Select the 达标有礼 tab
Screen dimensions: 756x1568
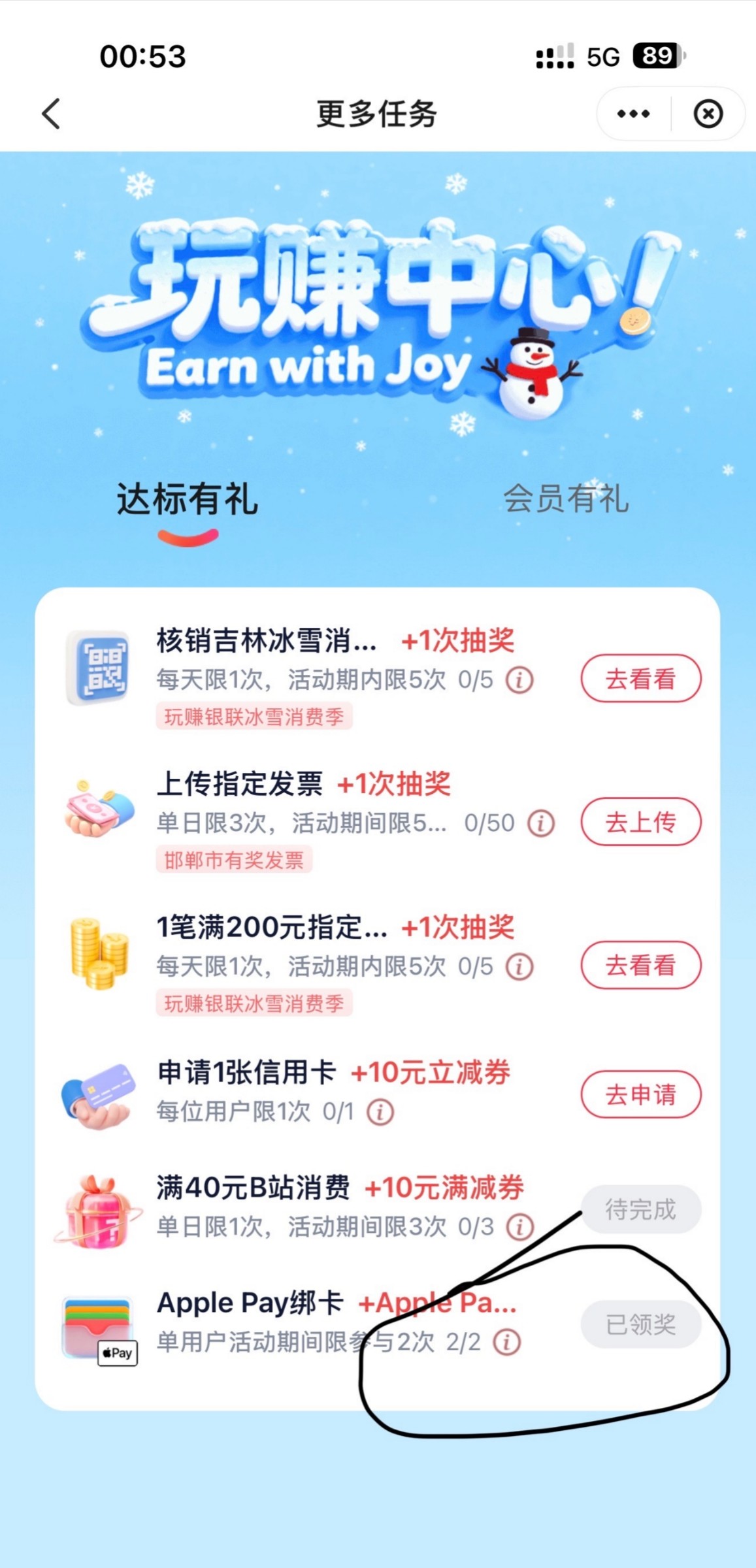click(188, 499)
